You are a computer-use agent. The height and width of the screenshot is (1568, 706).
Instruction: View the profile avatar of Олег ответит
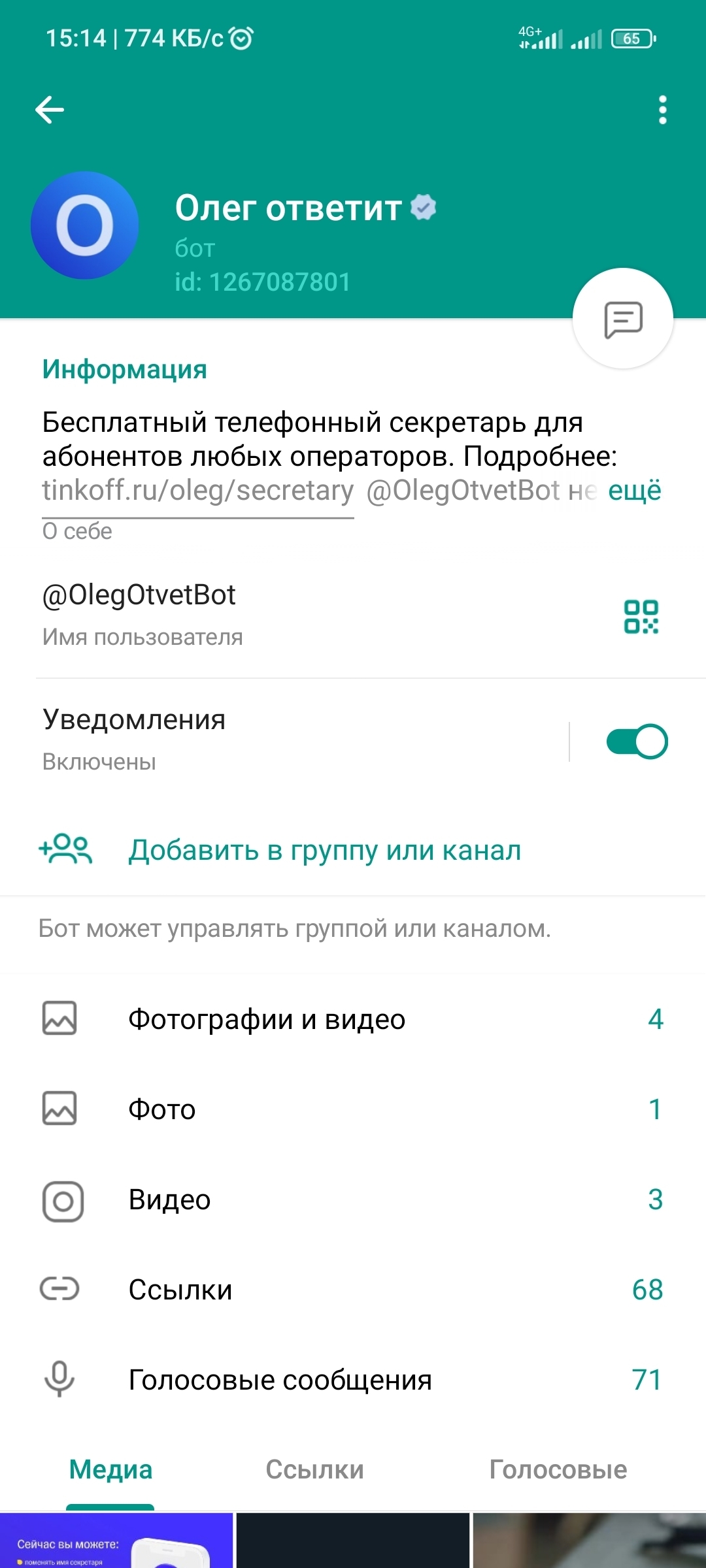point(85,225)
